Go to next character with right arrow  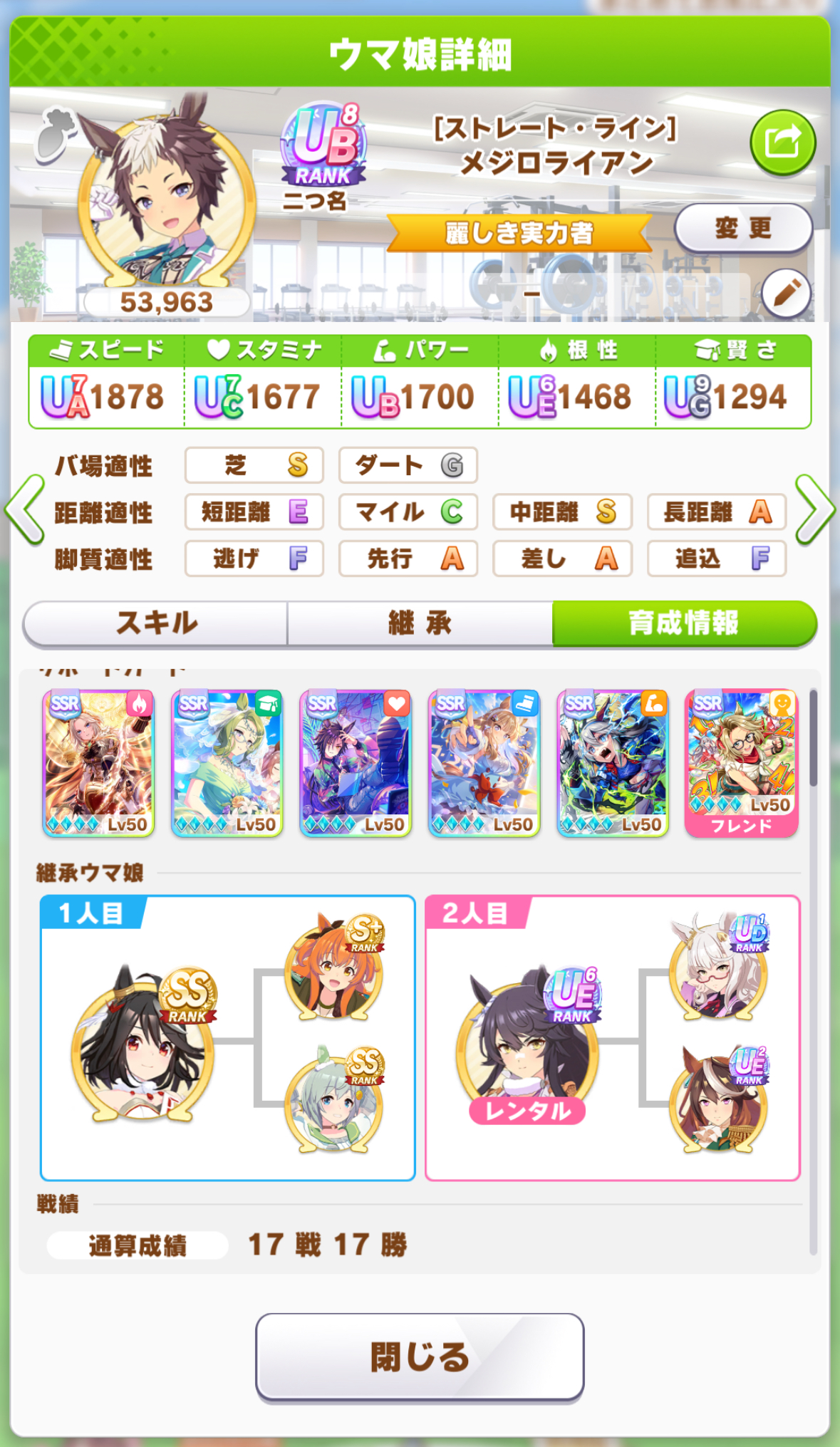814,510
